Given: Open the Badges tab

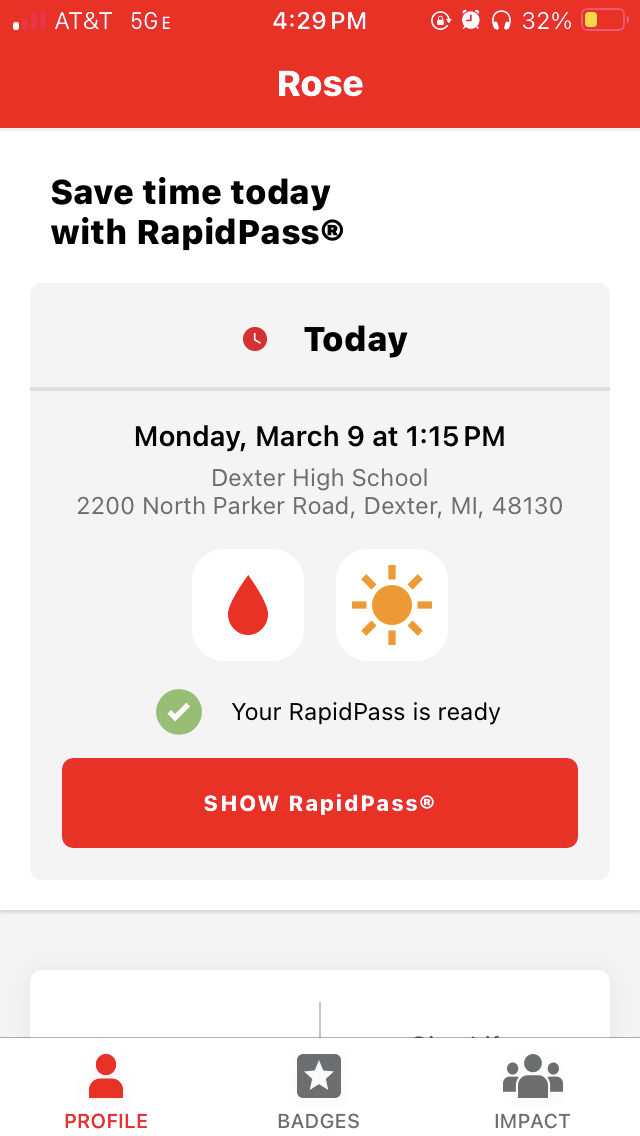Looking at the screenshot, I should click(319, 1090).
